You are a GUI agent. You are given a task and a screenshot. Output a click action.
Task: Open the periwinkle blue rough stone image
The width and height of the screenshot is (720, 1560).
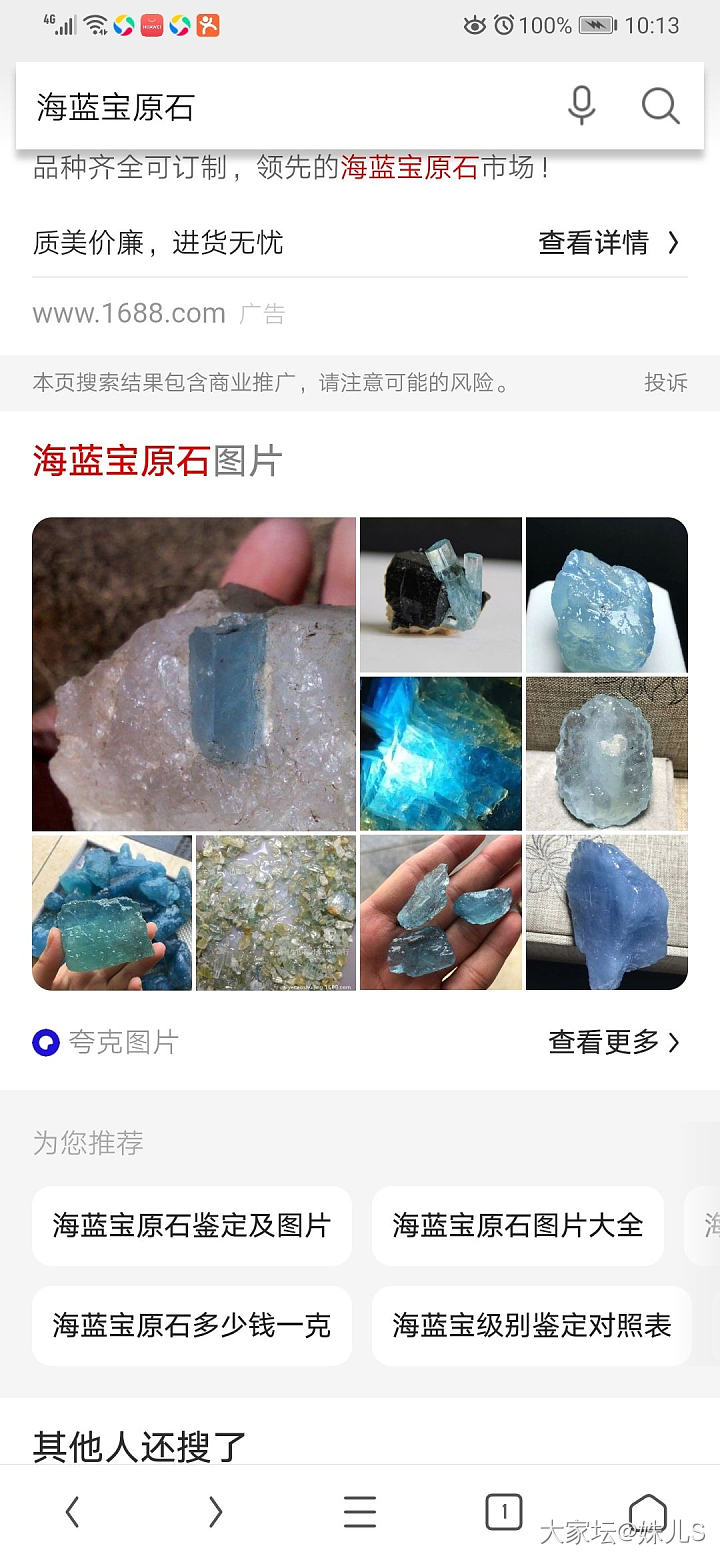click(x=606, y=912)
